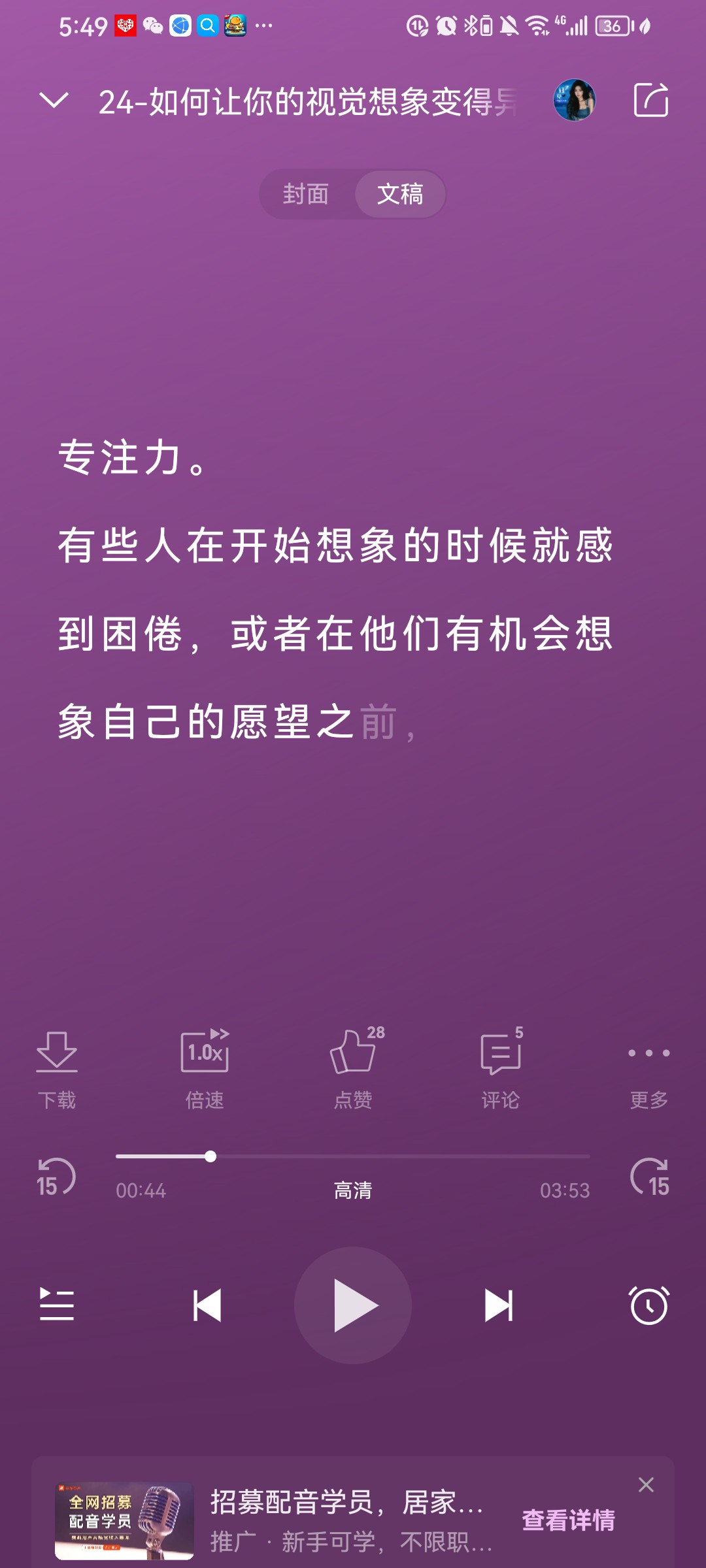Set a sleep timer with the clock icon
The width and height of the screenshot is (706, 1568).
(649, 1305)
